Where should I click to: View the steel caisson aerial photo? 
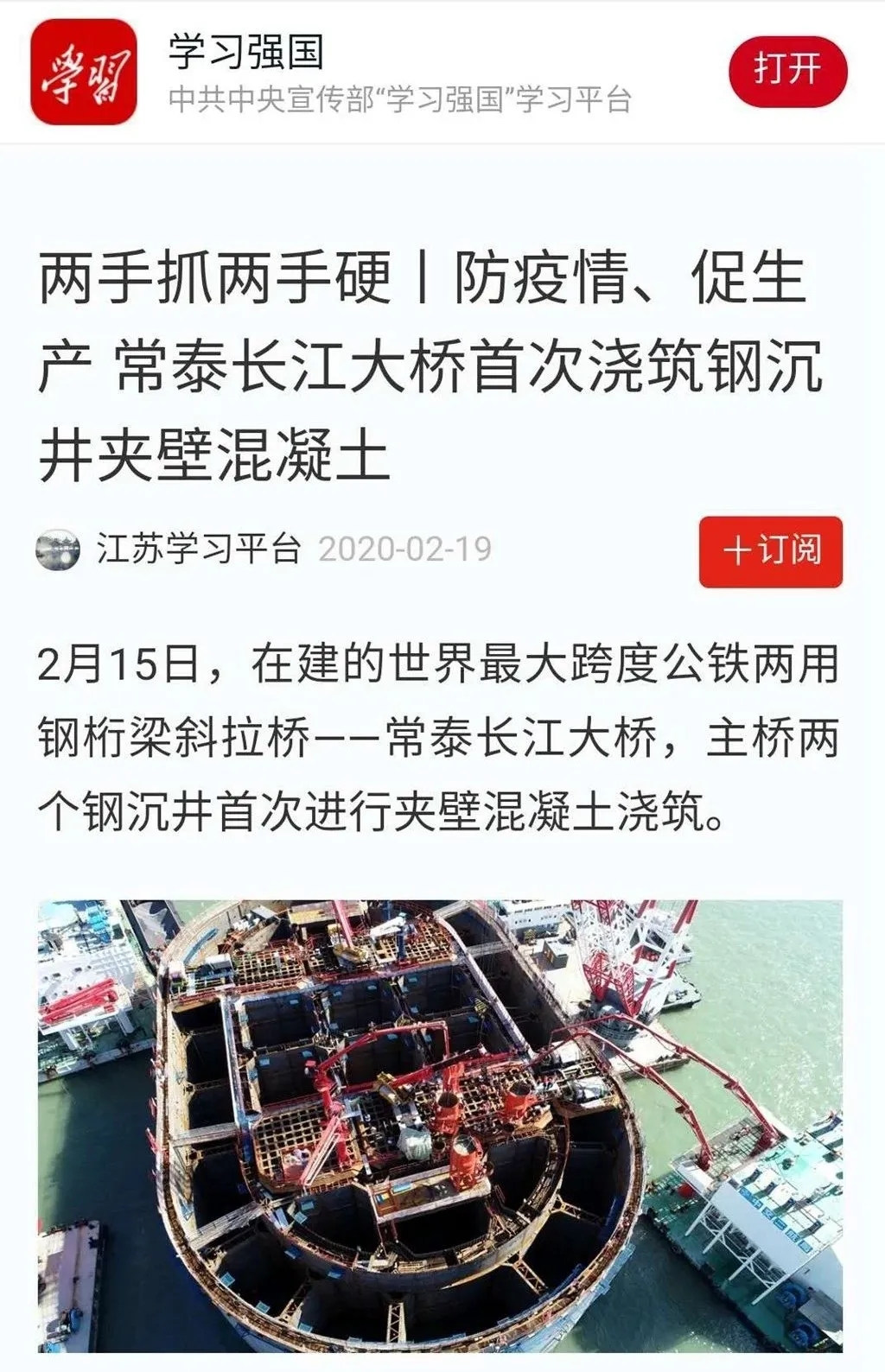tap(440, 1125)
